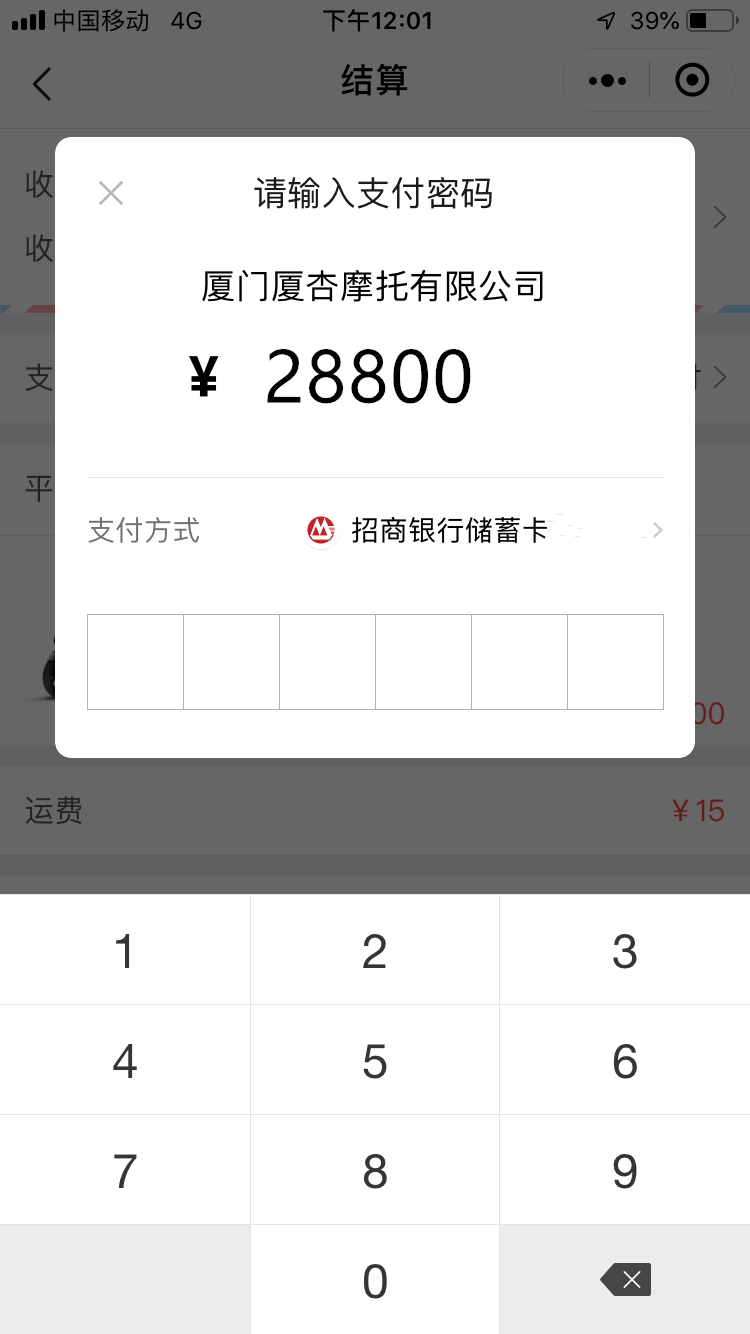
Task: Enter digit 7 on the keypad
Action: point(124,1170)
